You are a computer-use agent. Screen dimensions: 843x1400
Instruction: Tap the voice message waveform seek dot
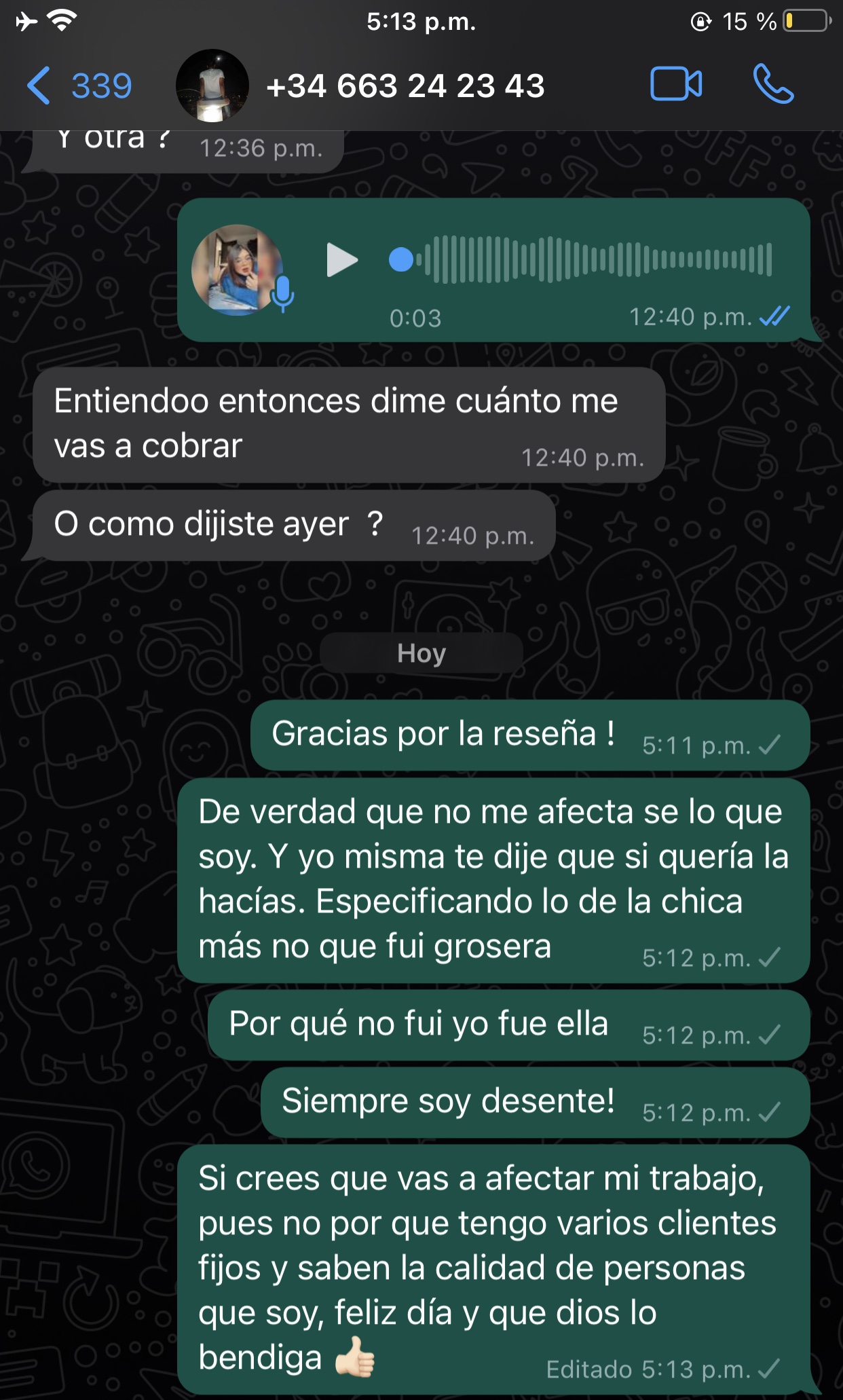[x=401, y=259]
